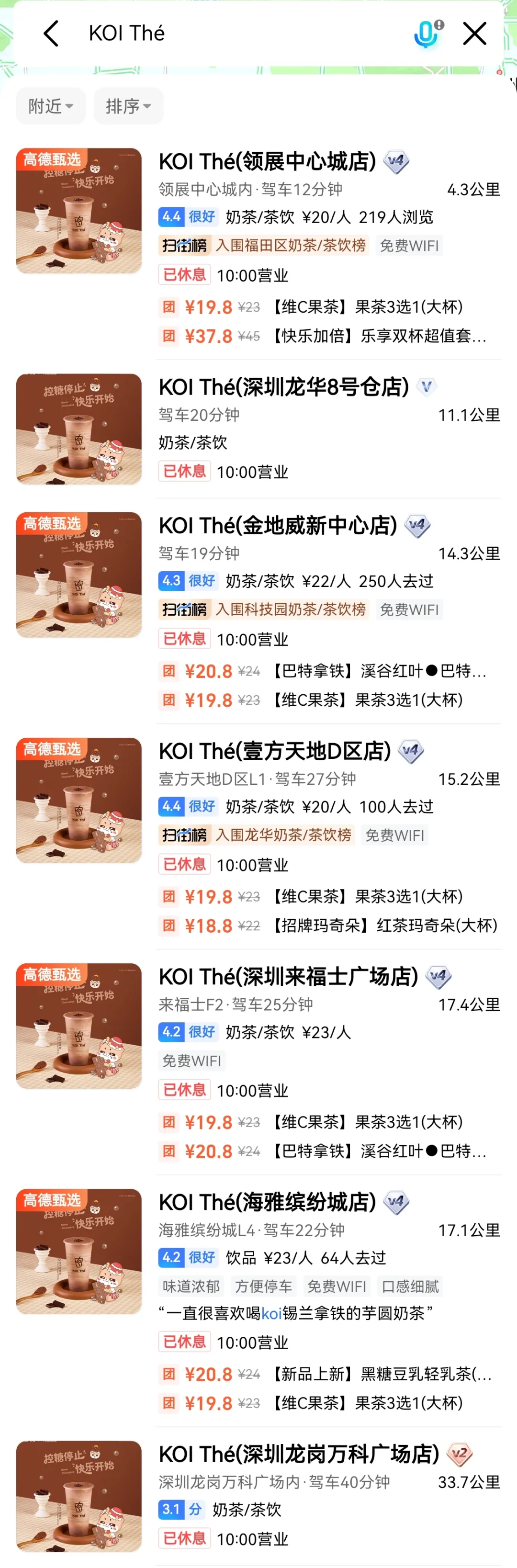View KOI Thé(金地威新中心店) details
Screen dimensions: 517x1568
[x=278, y=526]
